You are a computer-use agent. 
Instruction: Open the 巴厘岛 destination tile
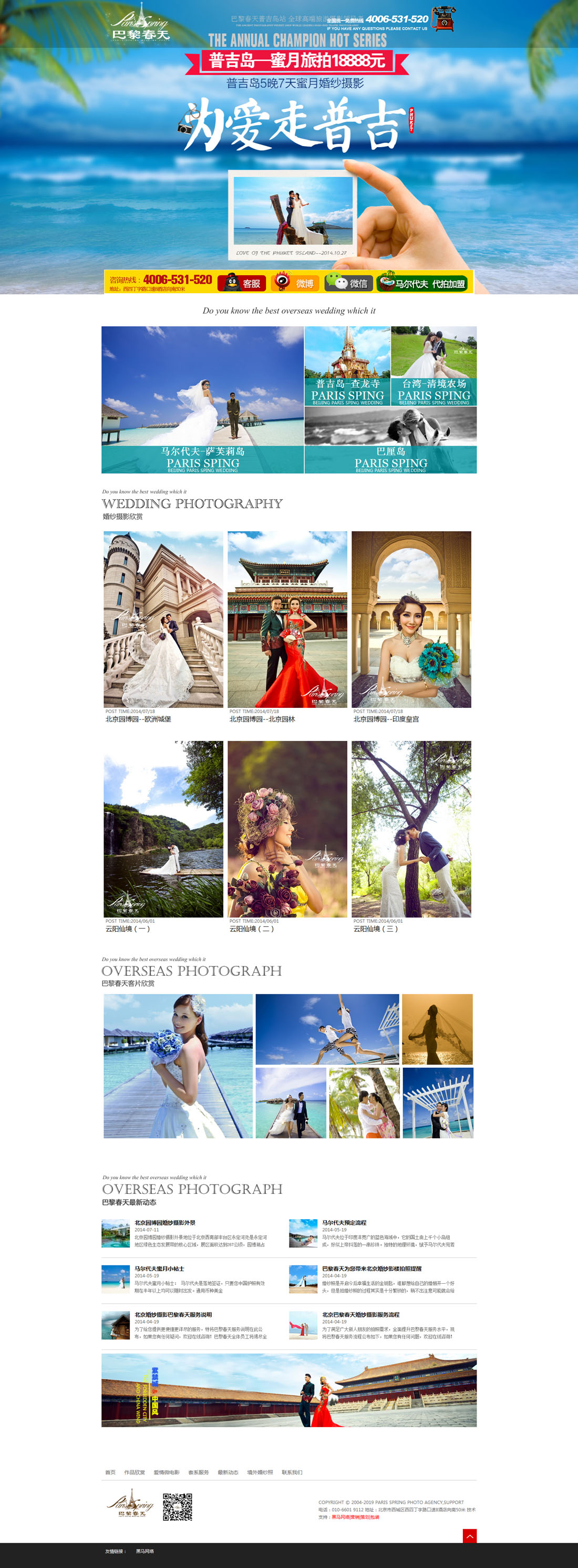tap(390, 440)
